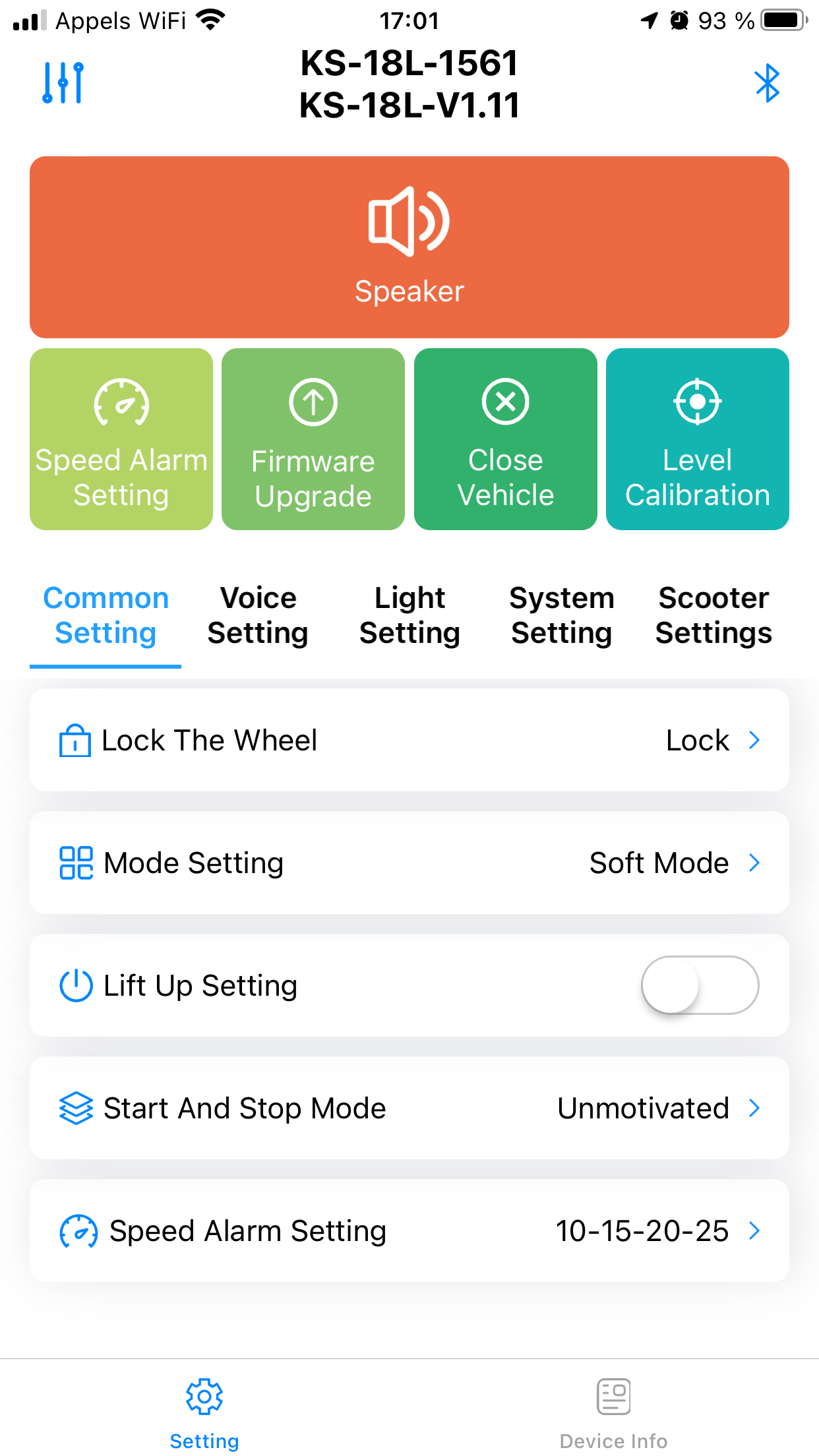Select the Common Setting tab
The width and height of the screenshot is (819, 1456).
[x=106, y=616]
